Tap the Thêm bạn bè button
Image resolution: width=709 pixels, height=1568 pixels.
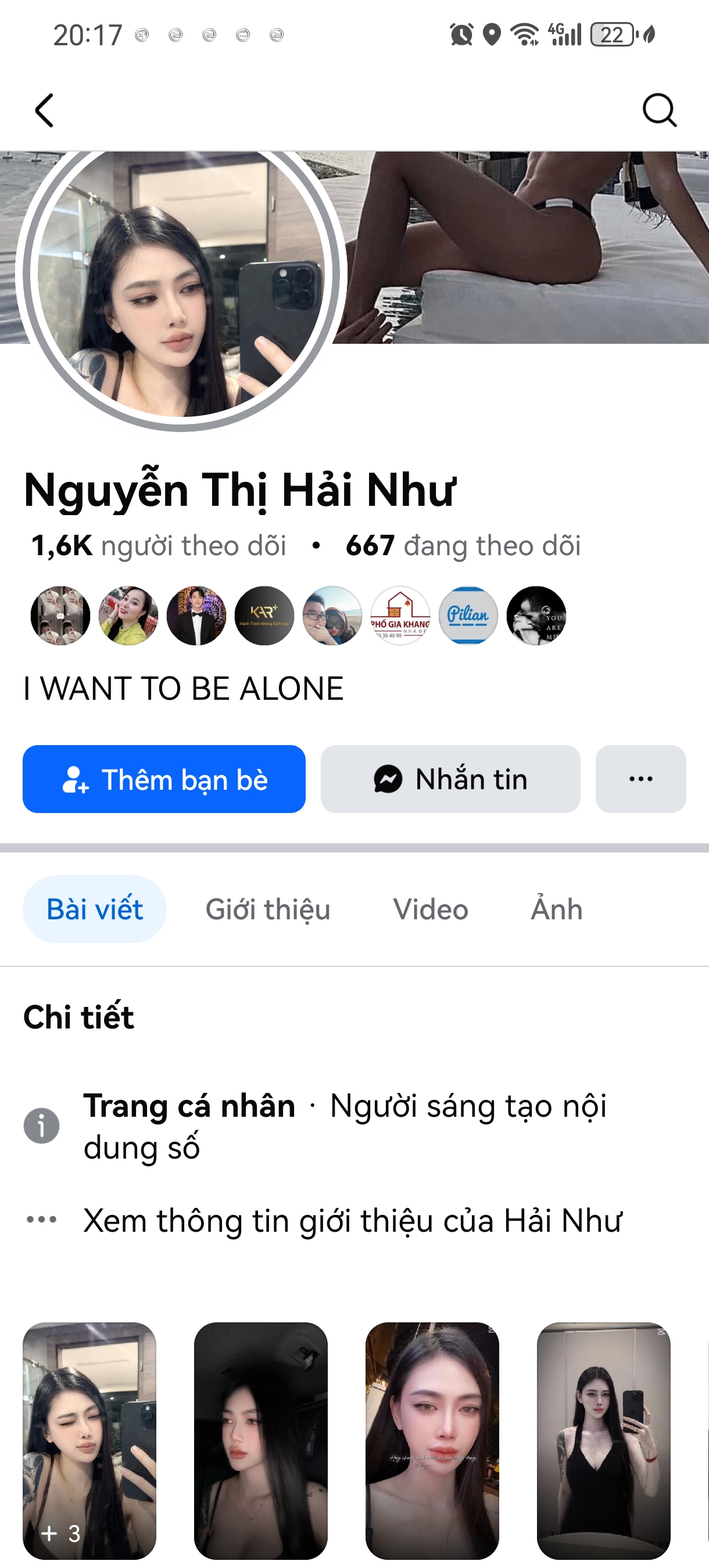pyautogui.click(x=164, y=779)
